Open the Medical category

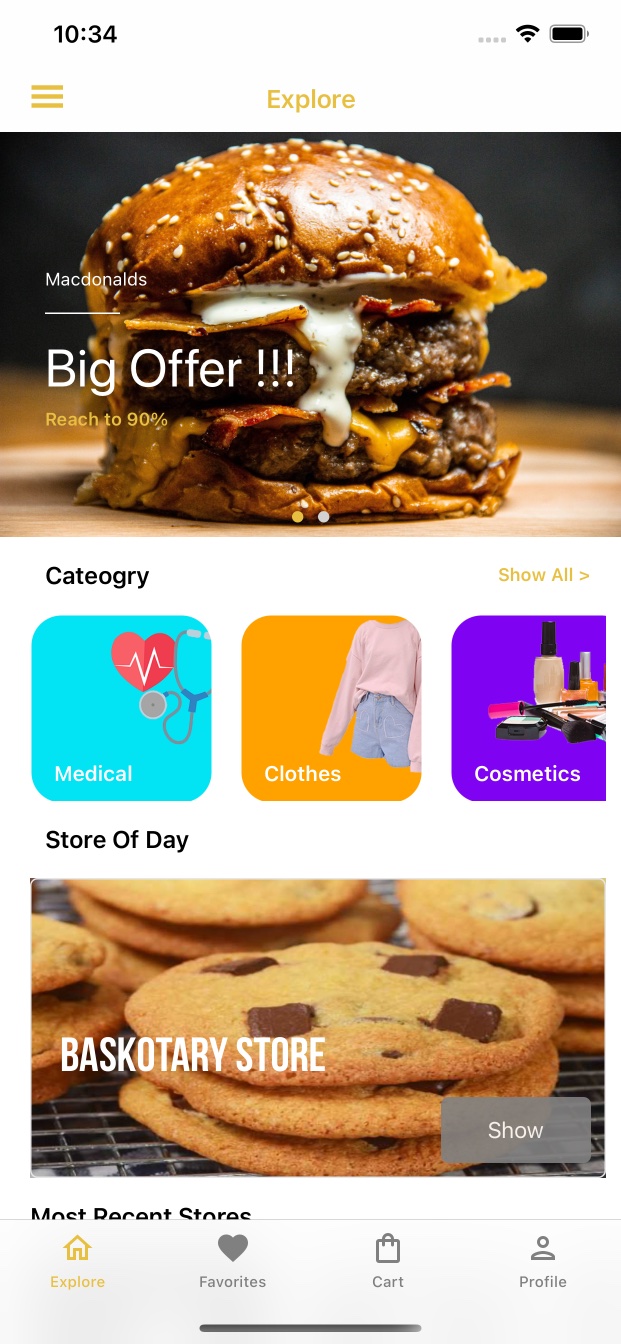point(121,708)
